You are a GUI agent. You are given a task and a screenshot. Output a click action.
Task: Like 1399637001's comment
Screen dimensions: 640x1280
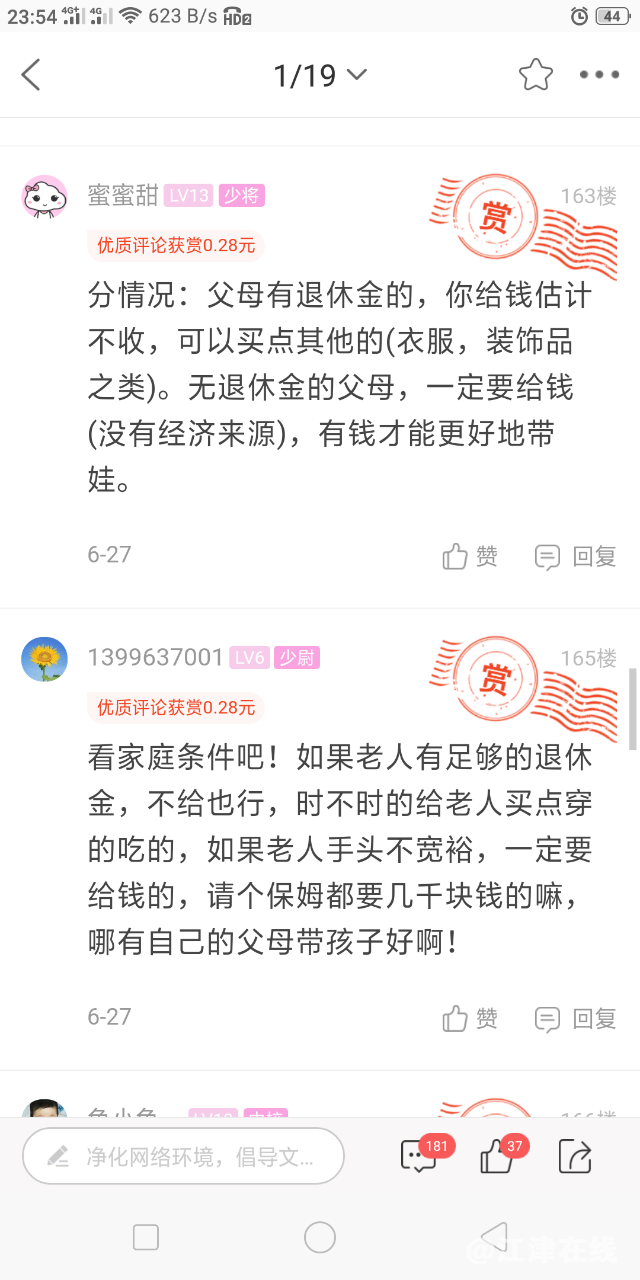470,1018
